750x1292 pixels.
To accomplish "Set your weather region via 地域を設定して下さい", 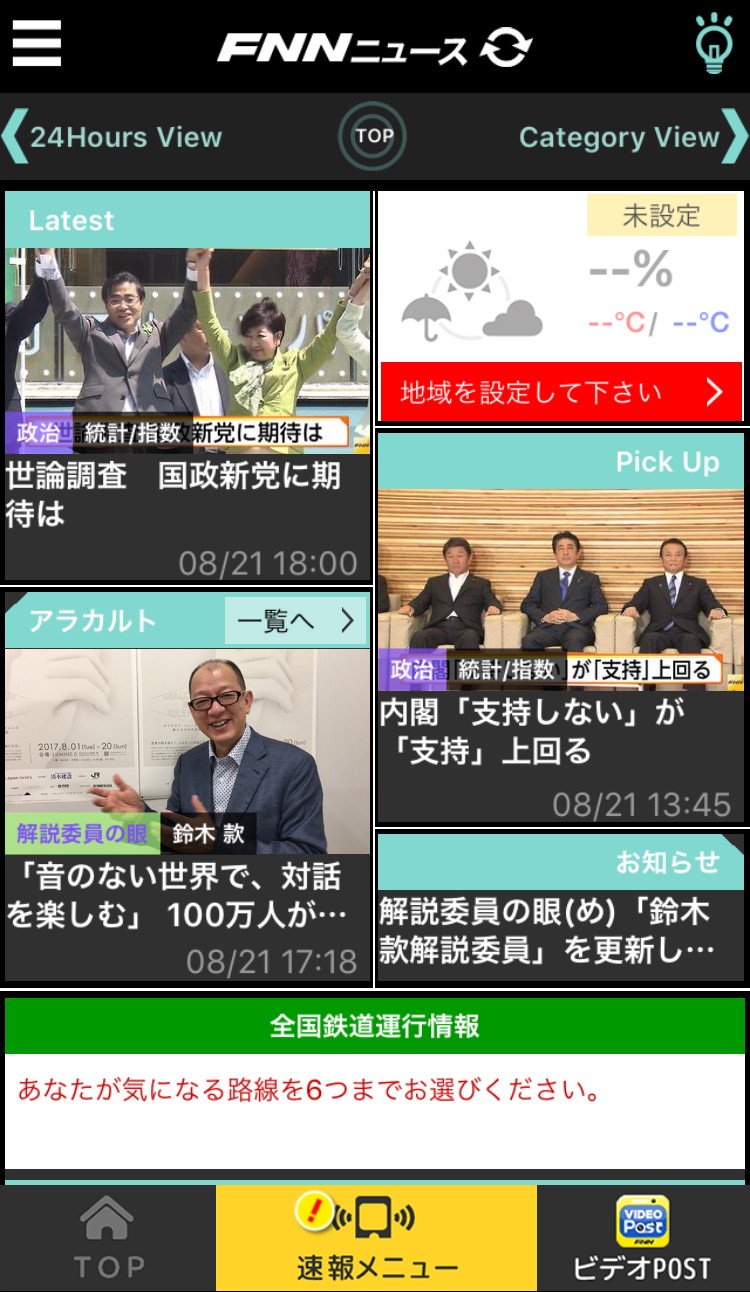I will 561,391.
